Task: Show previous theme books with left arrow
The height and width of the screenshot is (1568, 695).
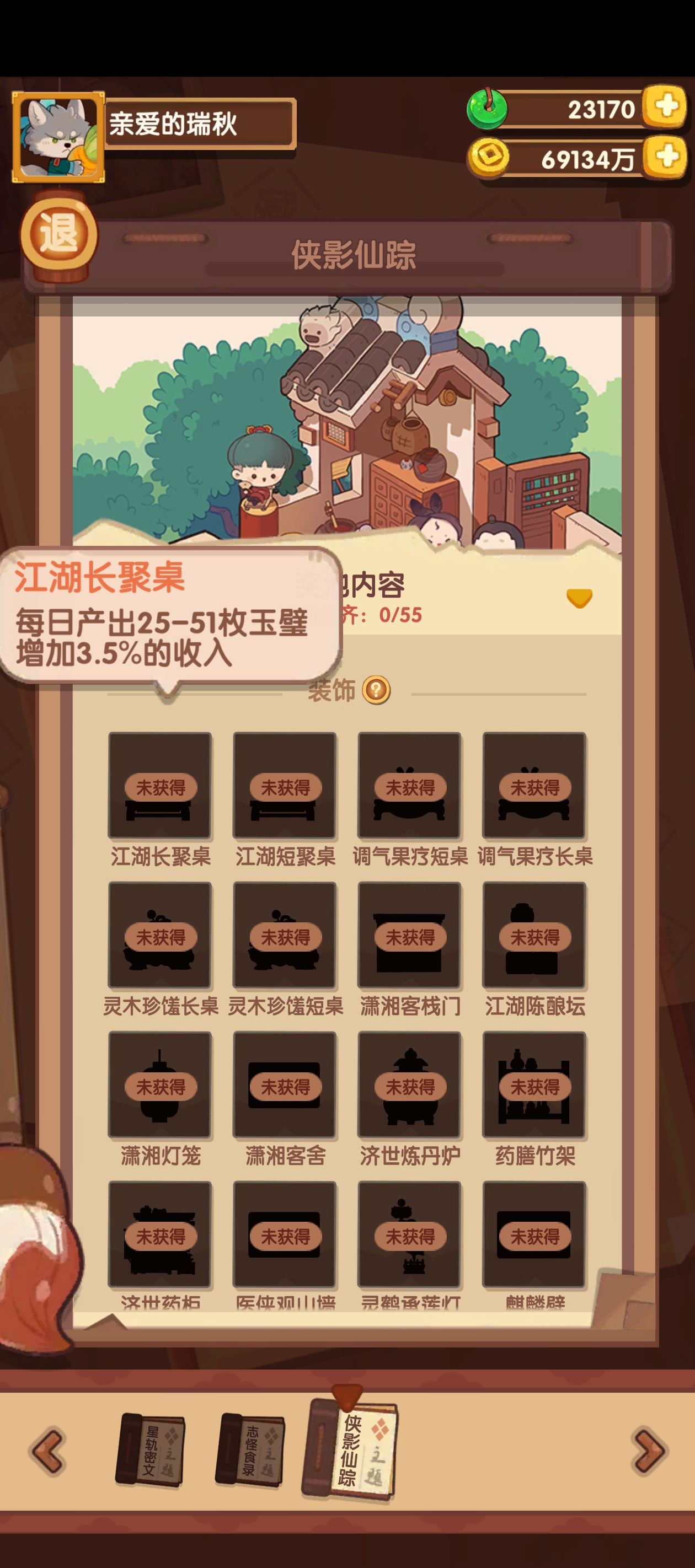Action: 48,1451
